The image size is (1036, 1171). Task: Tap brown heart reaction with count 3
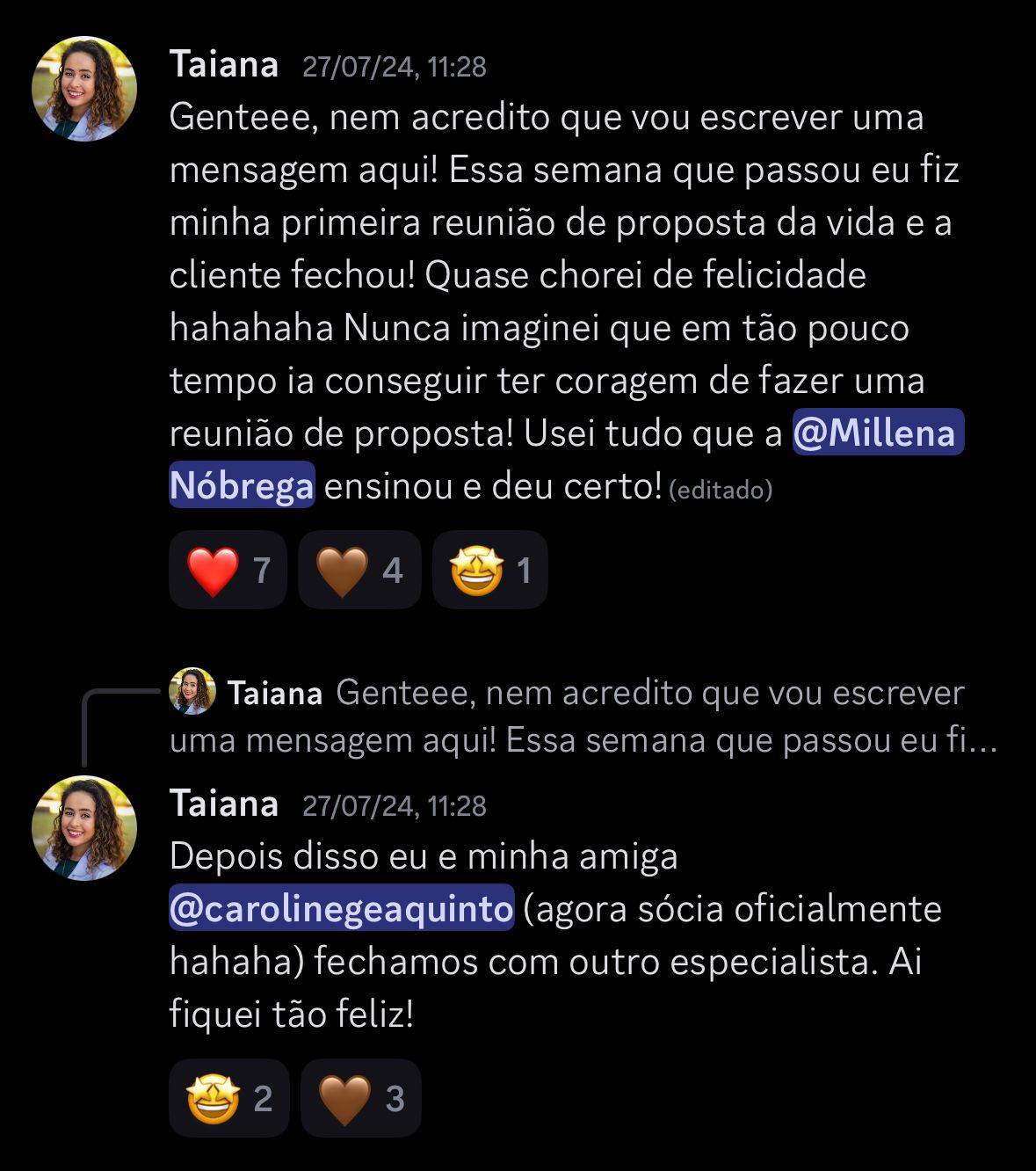coord(360,1099)
